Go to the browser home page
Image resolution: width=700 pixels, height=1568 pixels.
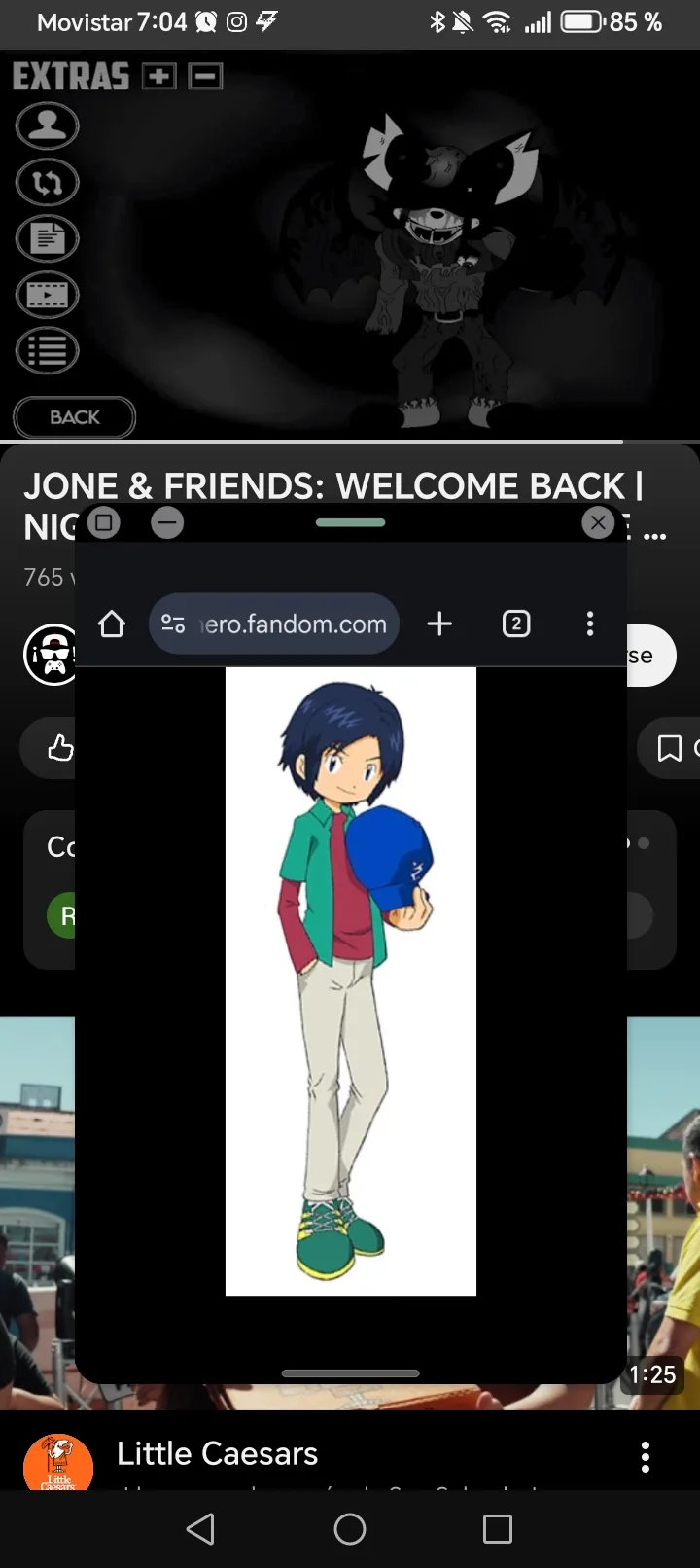click(x=112, y=624)
